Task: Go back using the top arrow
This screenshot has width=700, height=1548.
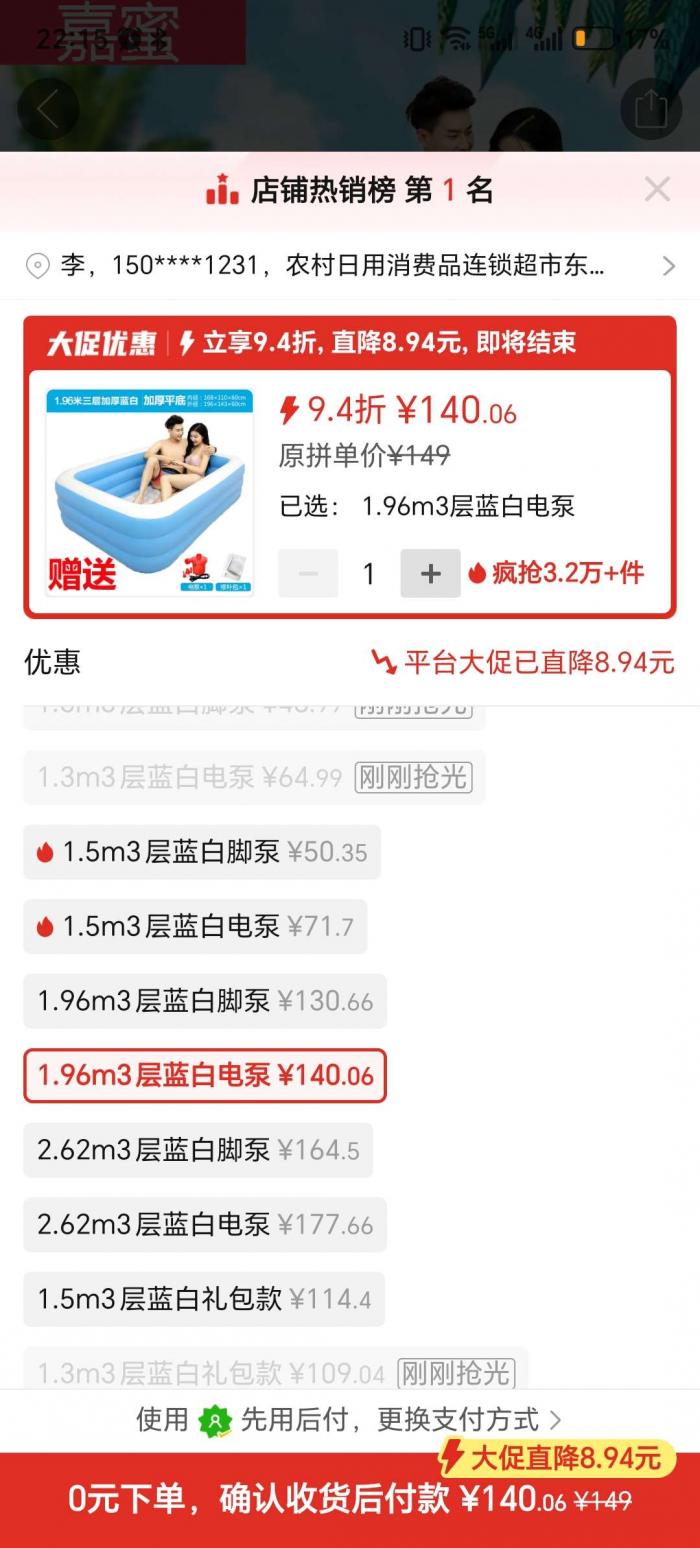Action: pyautogui.click(x=47, y=108)
